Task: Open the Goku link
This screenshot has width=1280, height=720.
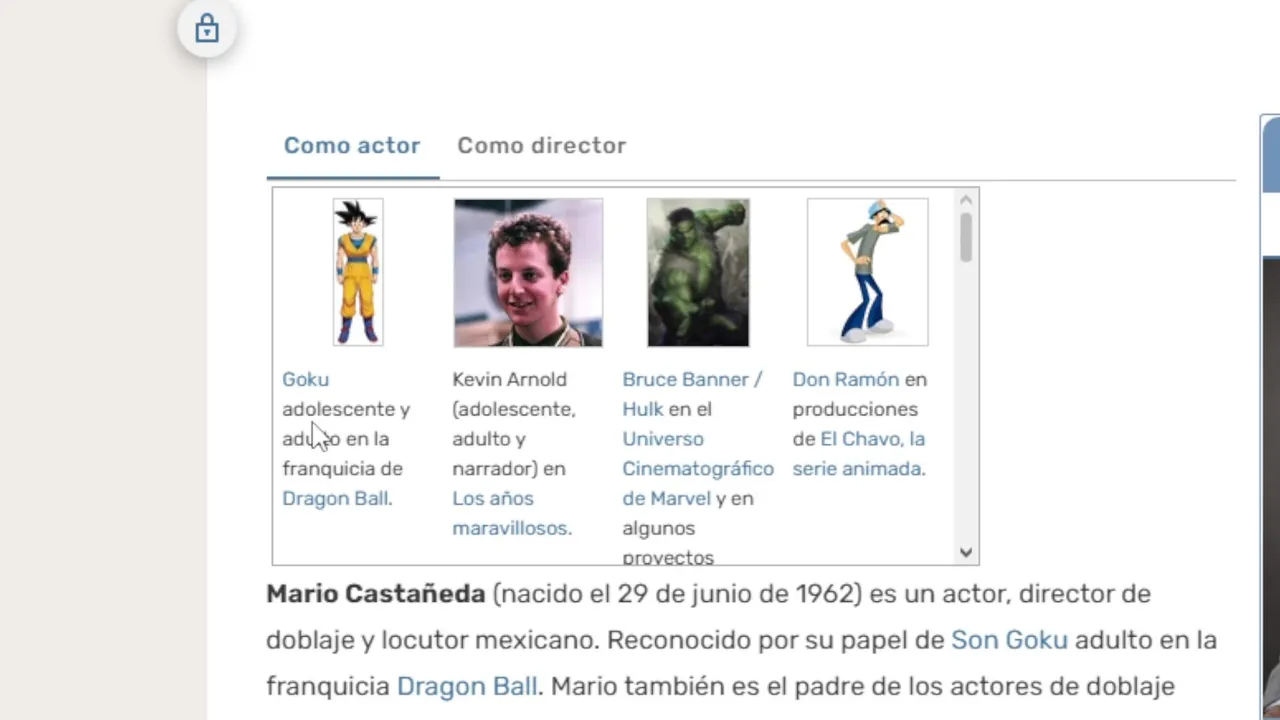Action: (x=305, y=380)
